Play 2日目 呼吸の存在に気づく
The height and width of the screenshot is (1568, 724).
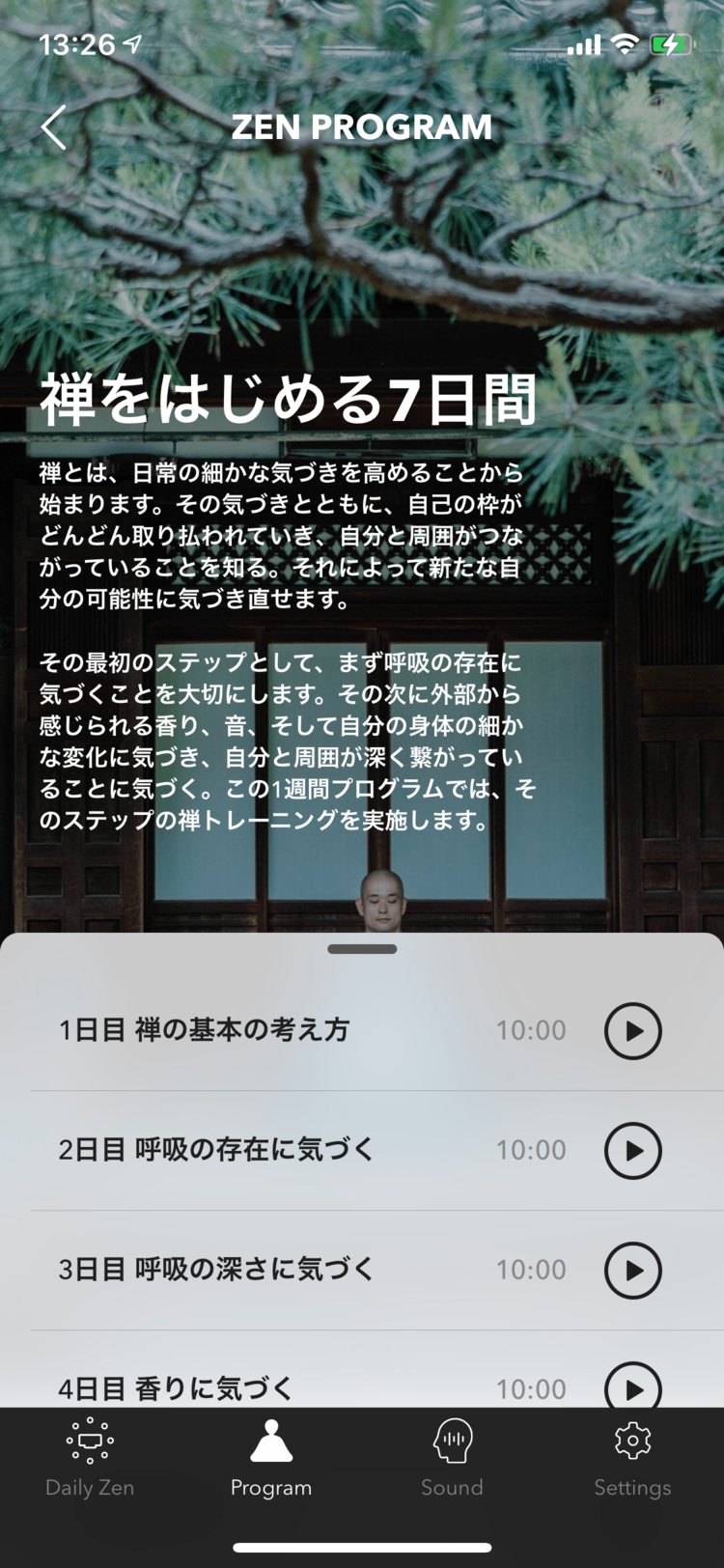tap(633, 1151)
